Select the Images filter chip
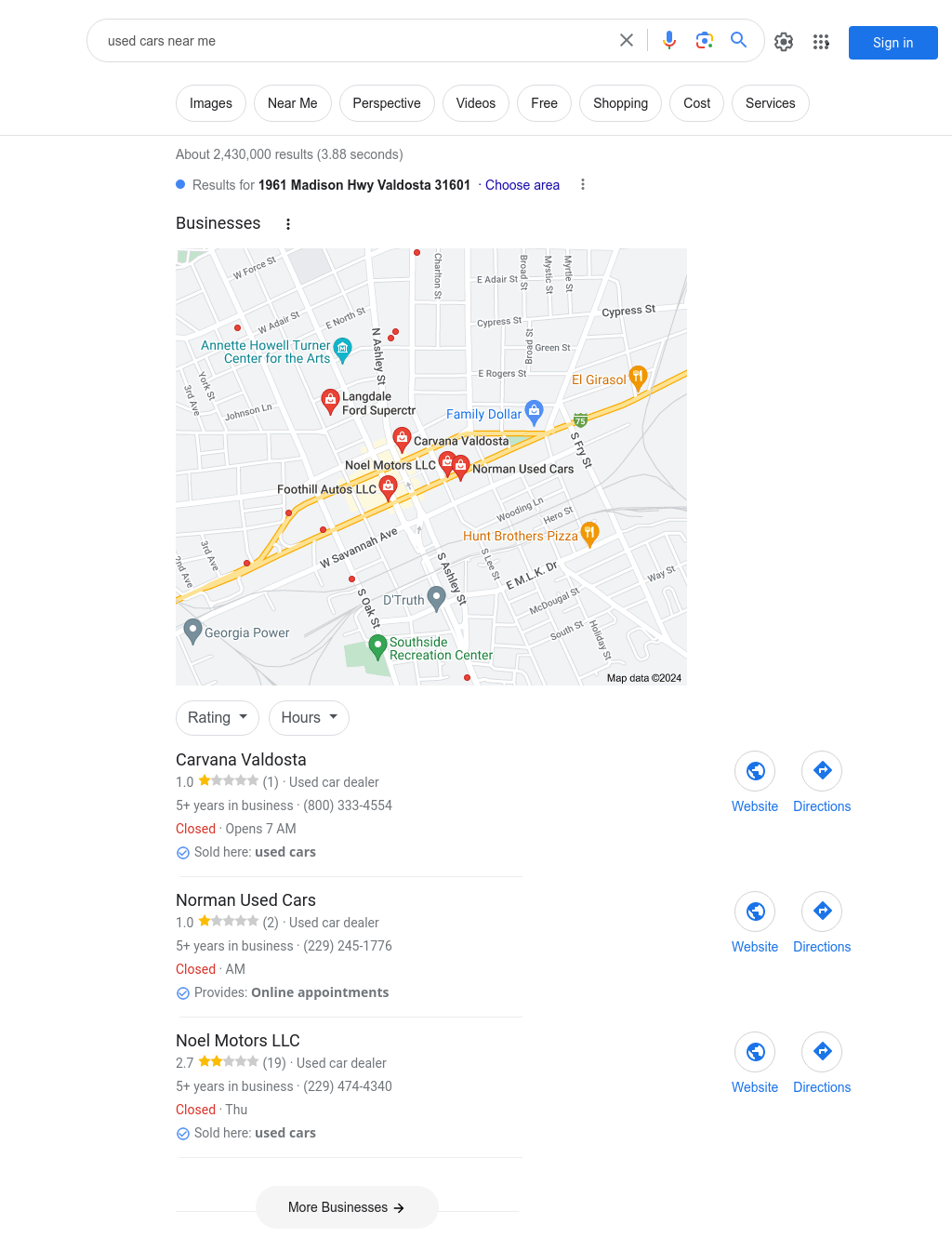 click(211, 103)
